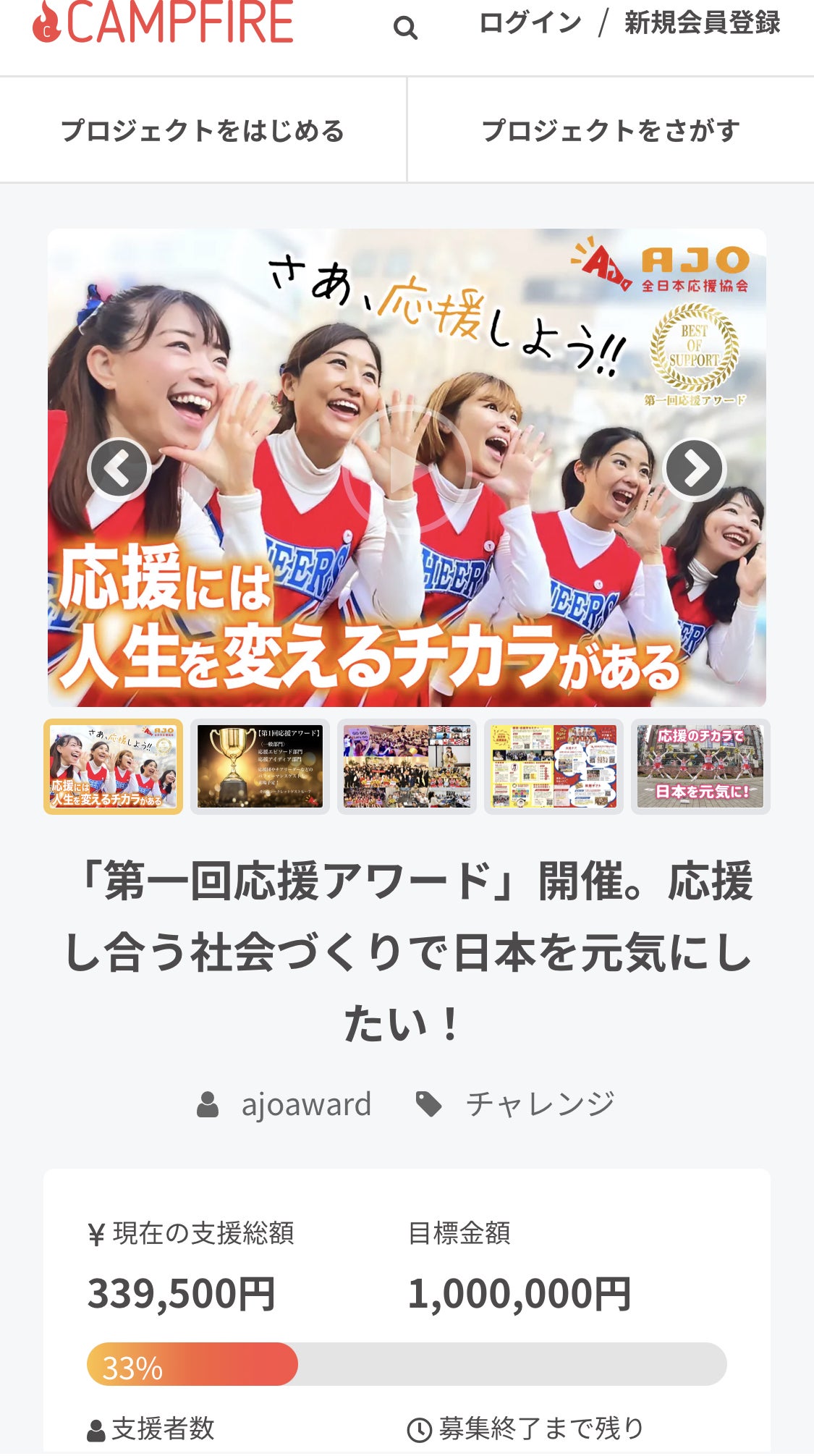Select プロジェクトをさがす tab

click(x=611, y=130)
